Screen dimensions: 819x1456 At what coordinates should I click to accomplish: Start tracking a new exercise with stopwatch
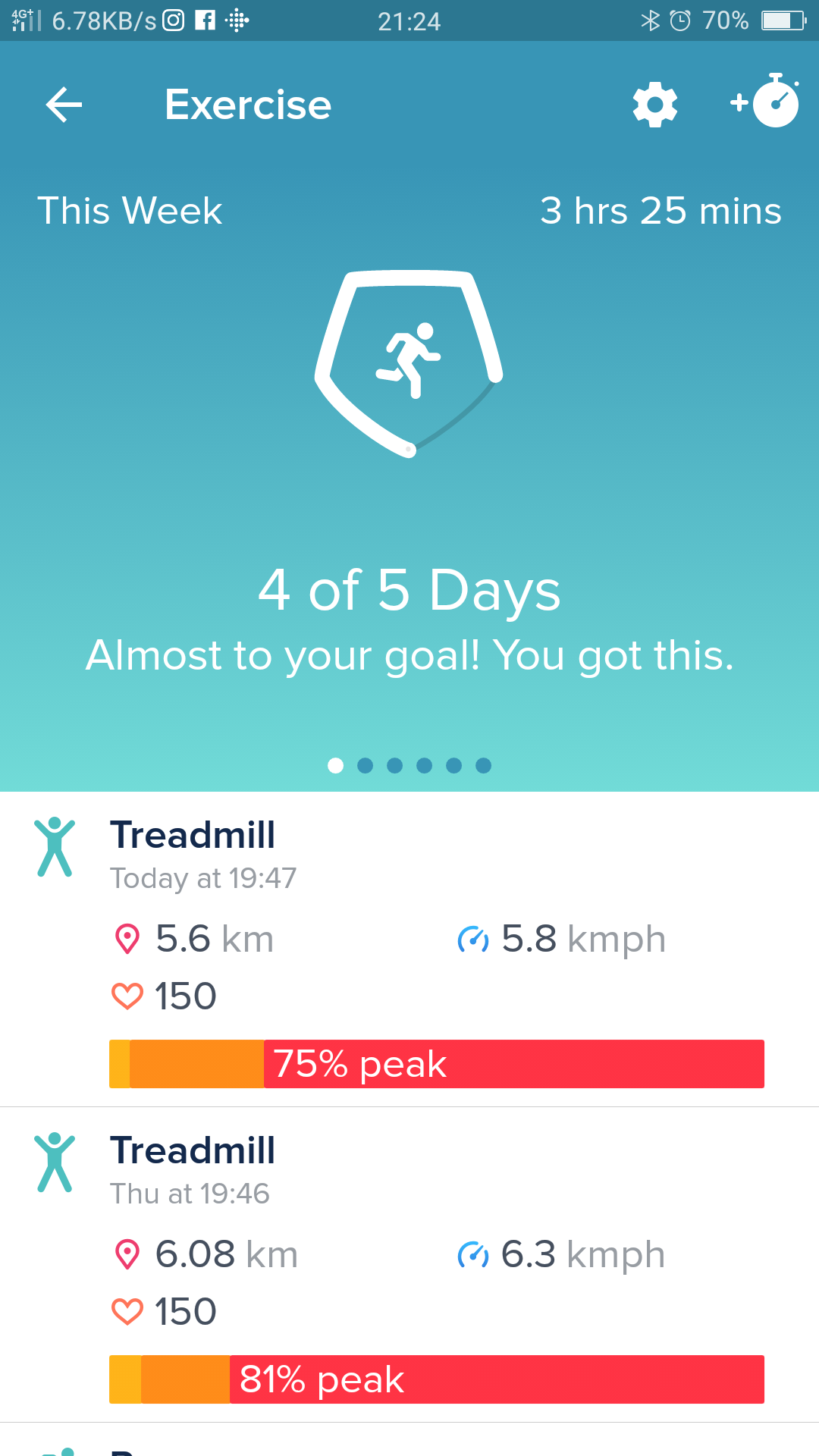click(x=766, y=102)
